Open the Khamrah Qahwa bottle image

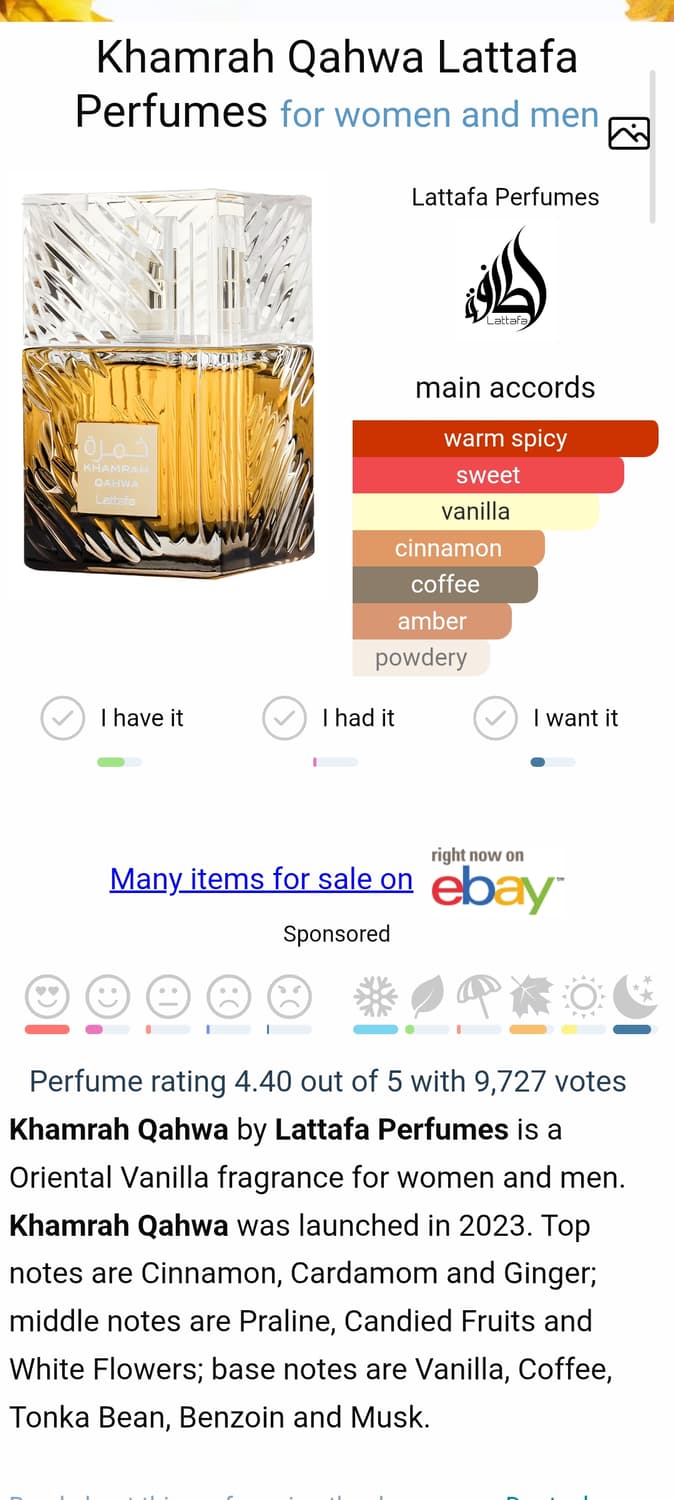point(168,383)
